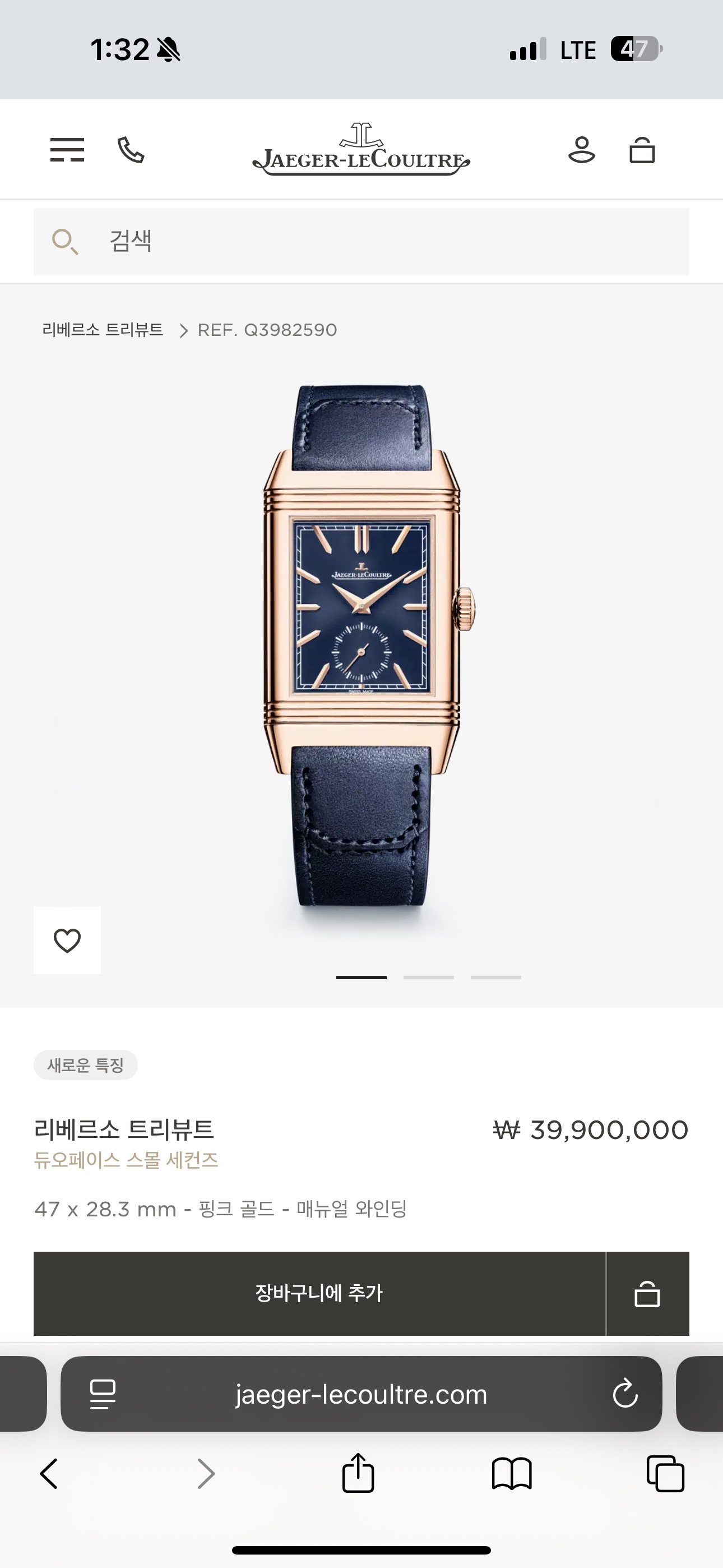Tap 장바구니에 추가 button
The image size is (723, 1568).
pos(319,1293)
